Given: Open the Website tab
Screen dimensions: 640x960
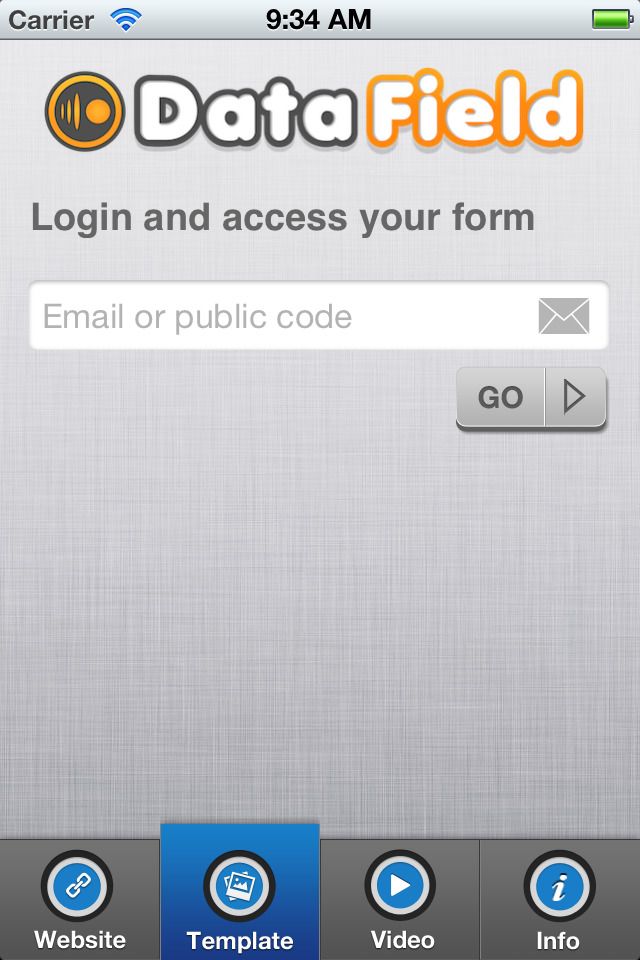Looking at the screenshot, I should (x=79, y=900).
